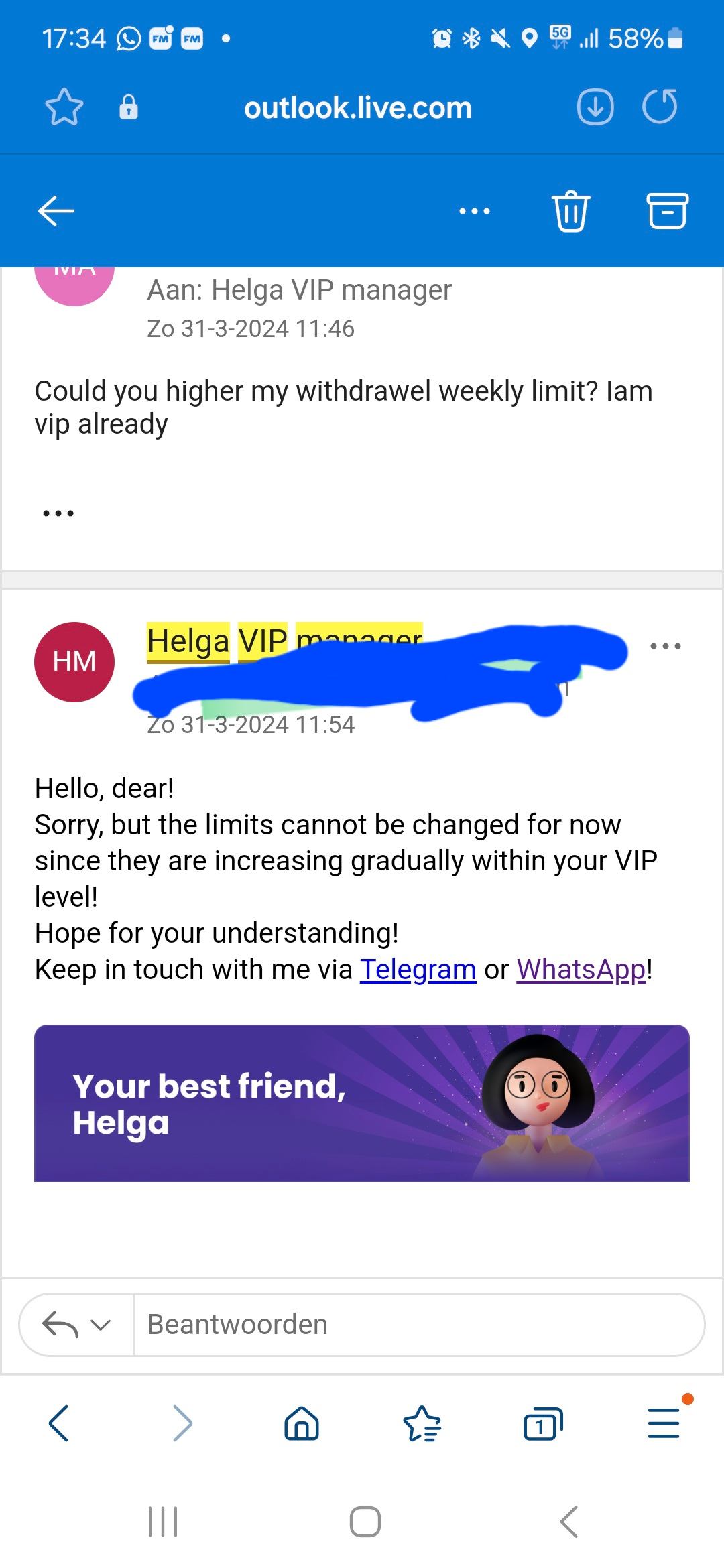Open more actions for Helga's message
Screen dimensions: 724x1568
pos(666,646)
